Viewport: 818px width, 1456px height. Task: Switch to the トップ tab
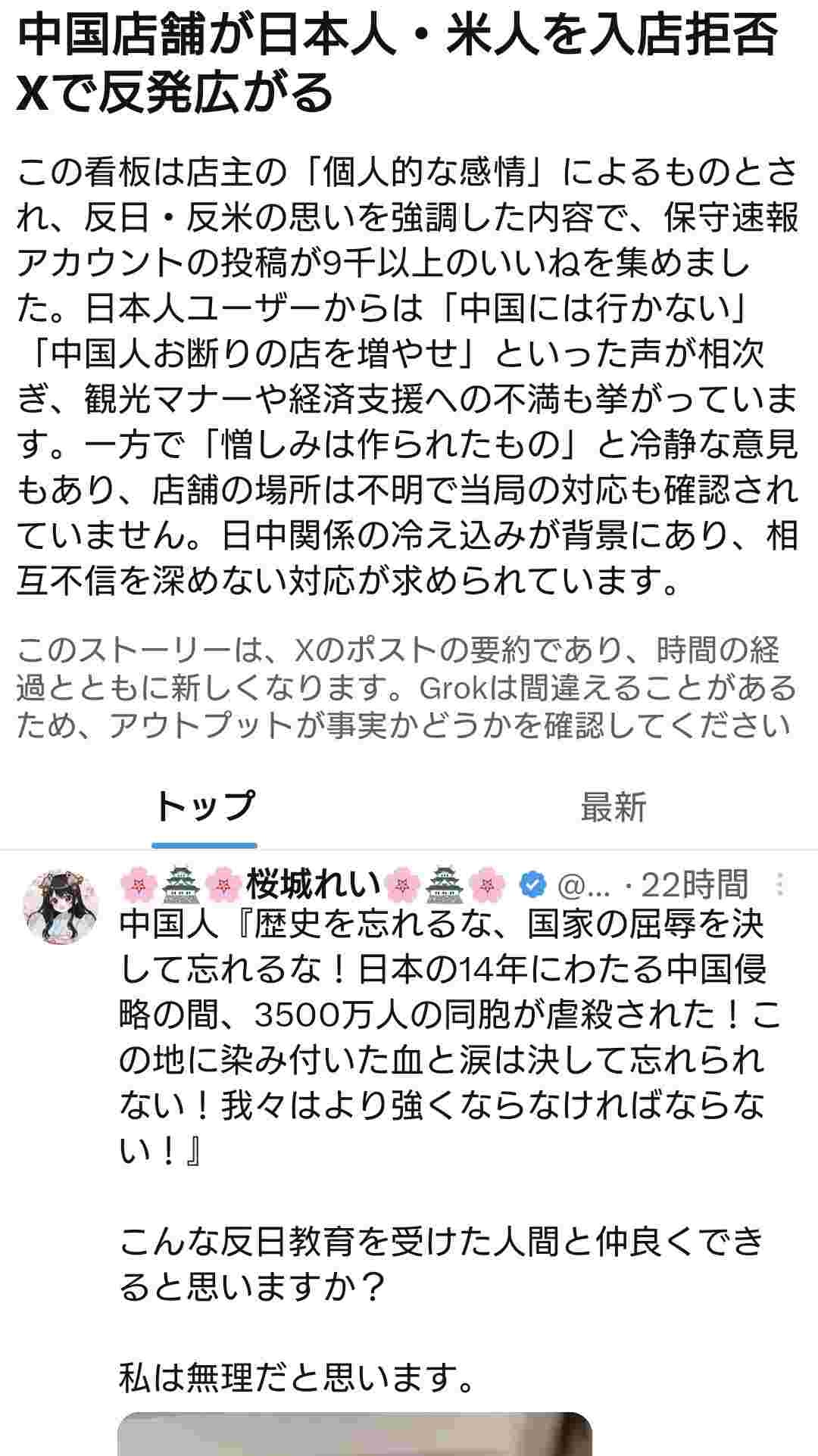(x=204, y=807)
